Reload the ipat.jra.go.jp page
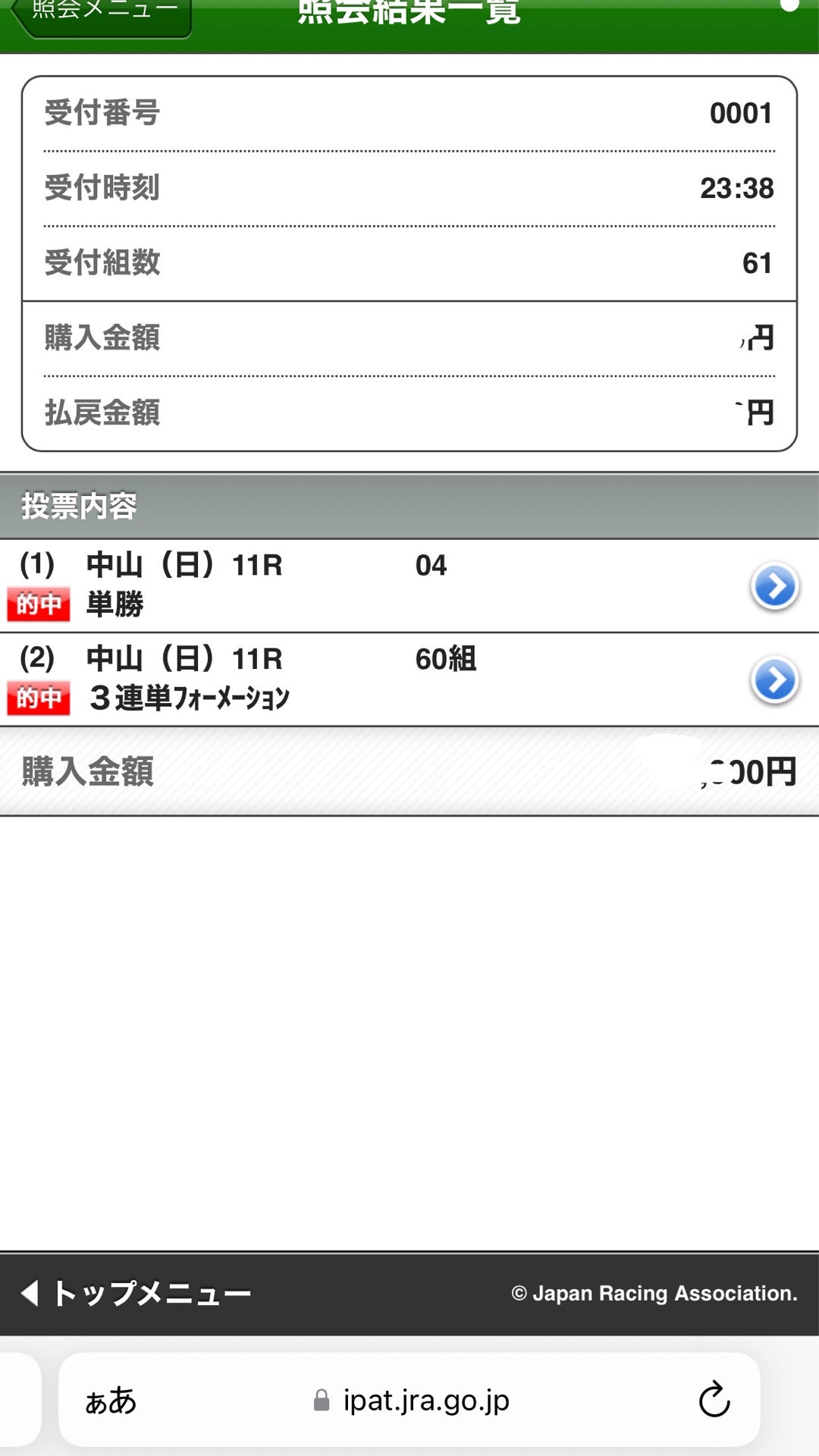This screenshot has height=1456, width=819. [x=714, y=1400]
